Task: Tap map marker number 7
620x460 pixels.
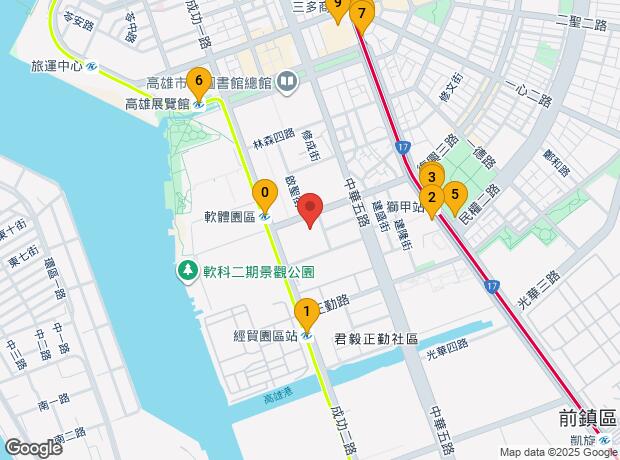Action: click(361, 15)
